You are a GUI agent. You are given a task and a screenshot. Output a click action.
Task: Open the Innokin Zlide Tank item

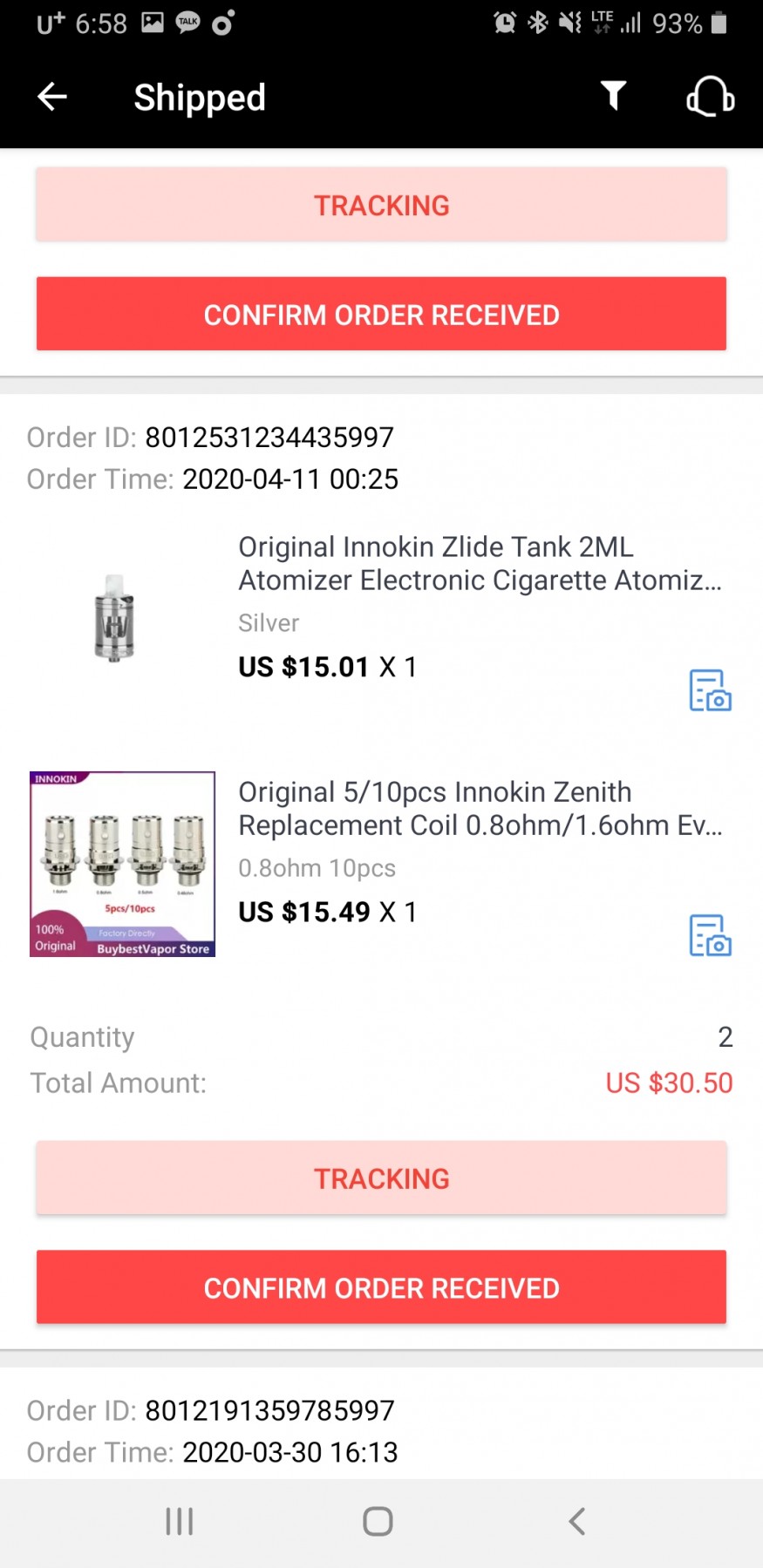click(480, 563)
